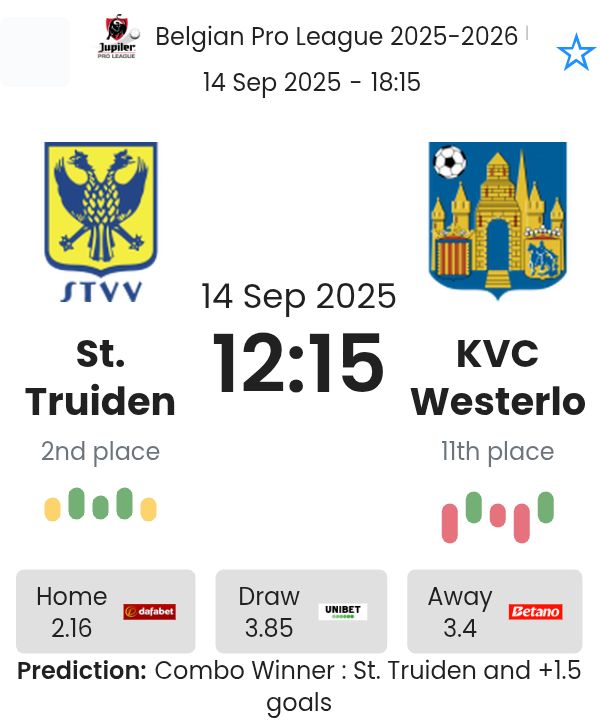Add this match to favorites with the star
Screen dimensions: 600x726
575,53
